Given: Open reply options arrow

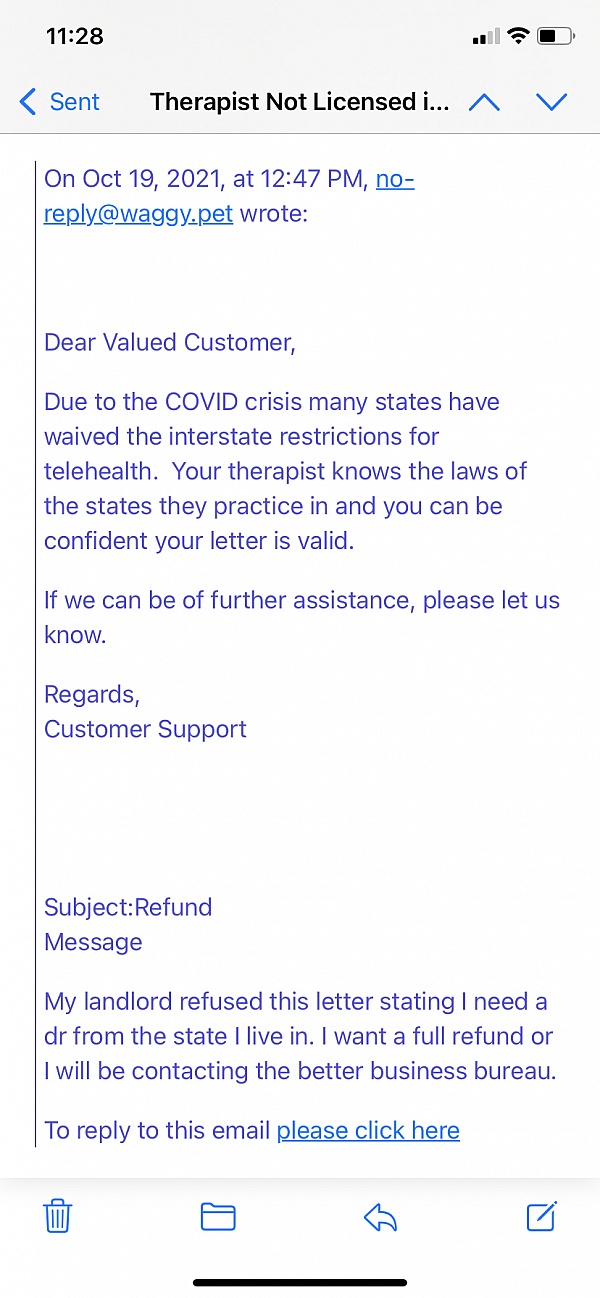Looking at the screenshot, I should click(380, 1216).
